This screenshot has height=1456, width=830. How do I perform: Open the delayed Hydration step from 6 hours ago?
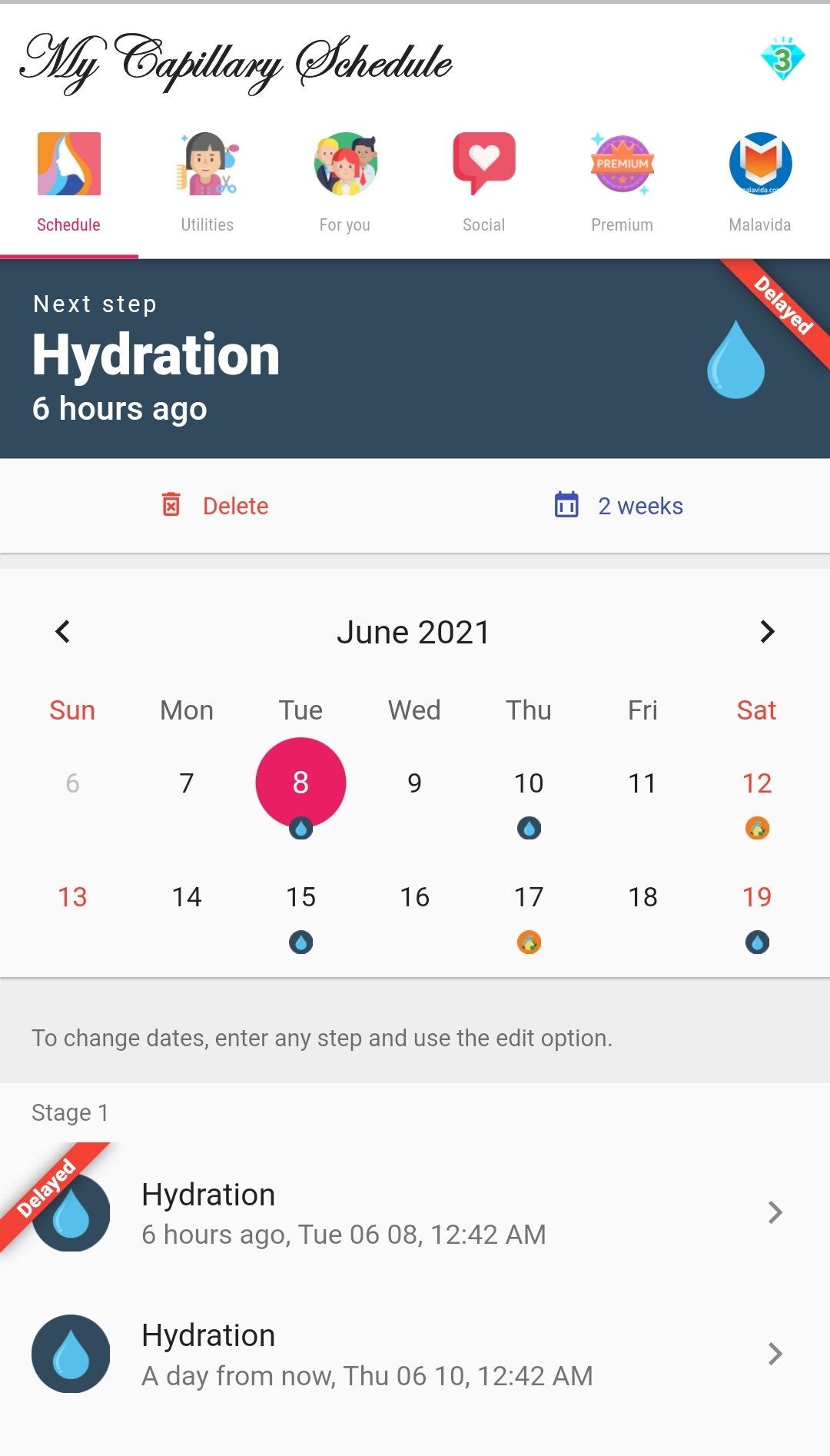click(415, 1213)
